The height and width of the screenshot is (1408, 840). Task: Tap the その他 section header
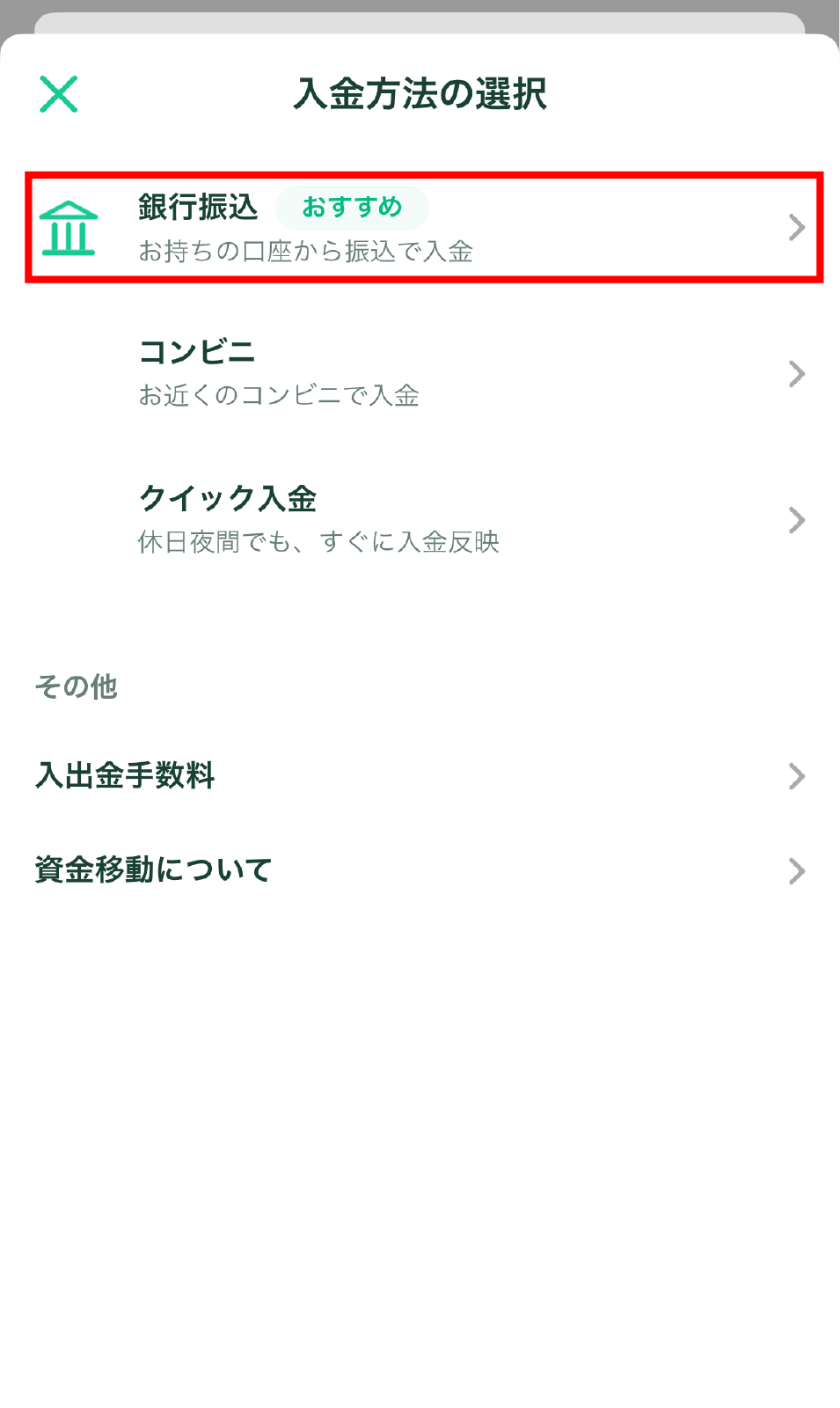pos(76,688)
